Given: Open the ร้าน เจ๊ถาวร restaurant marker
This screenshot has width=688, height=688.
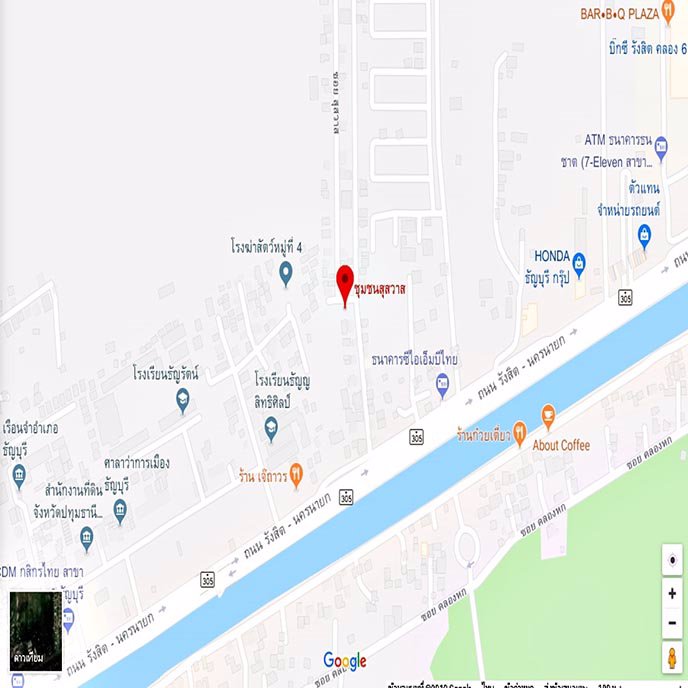Looking at the screenshot, I should click(295, 476).
